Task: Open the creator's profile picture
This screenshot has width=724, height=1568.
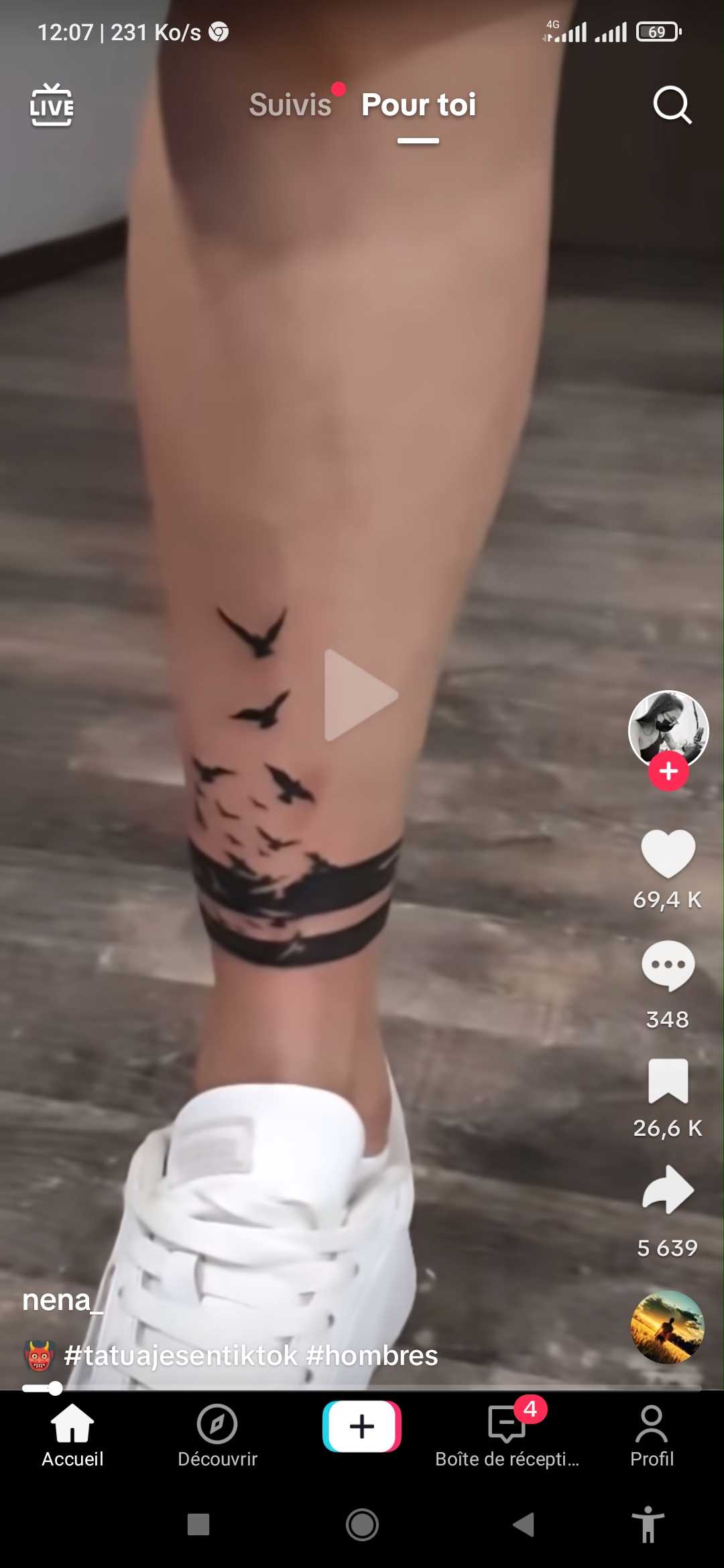Action: (668, 728)
